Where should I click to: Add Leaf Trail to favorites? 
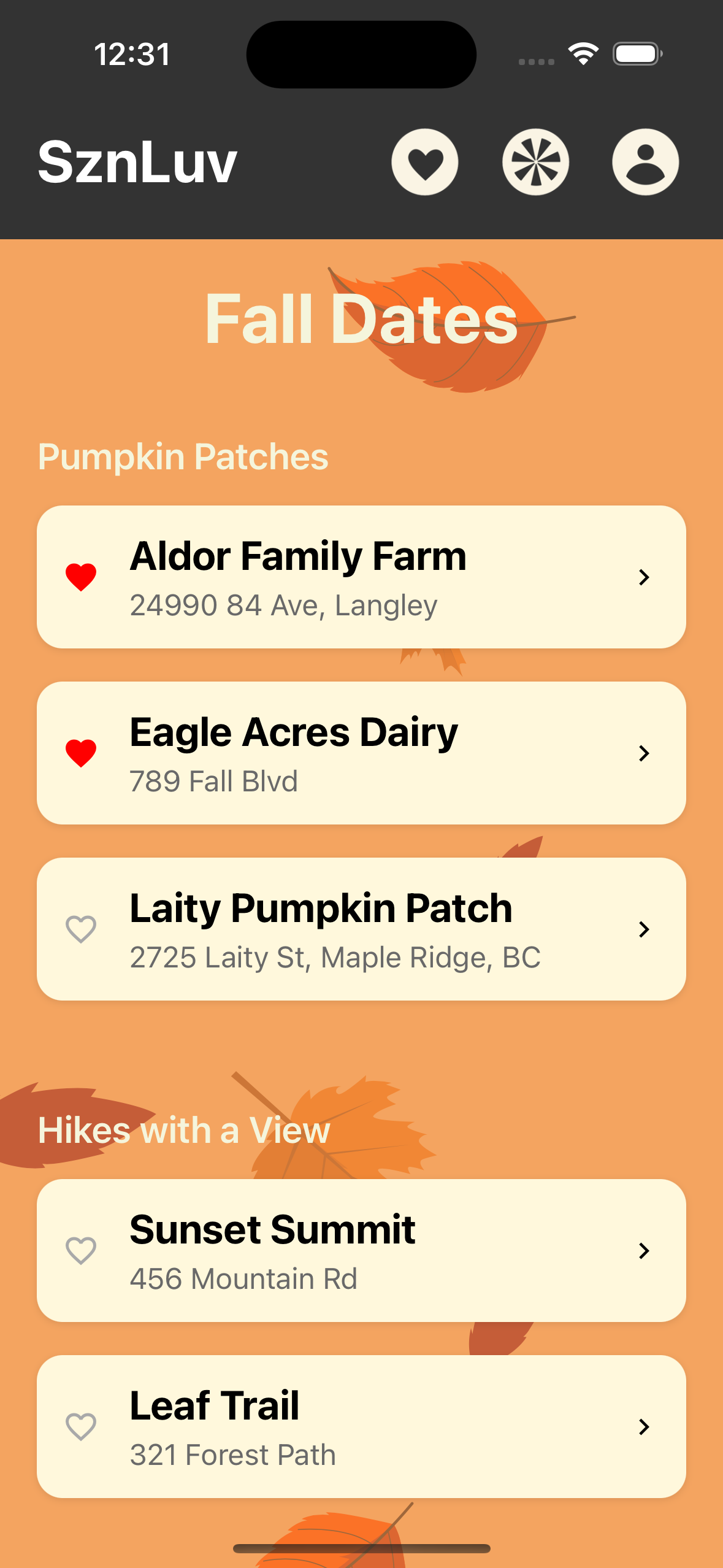(x=81, y=1426)
